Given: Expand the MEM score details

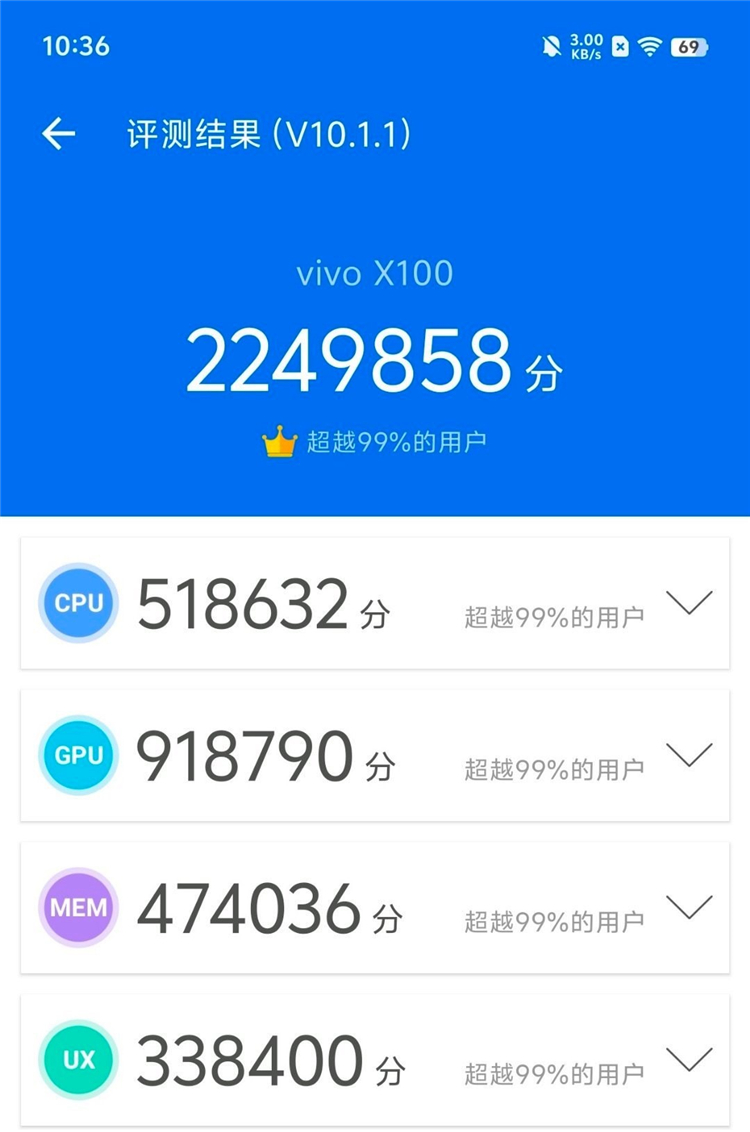Looking at the screenshot, I should click(689, 907).
